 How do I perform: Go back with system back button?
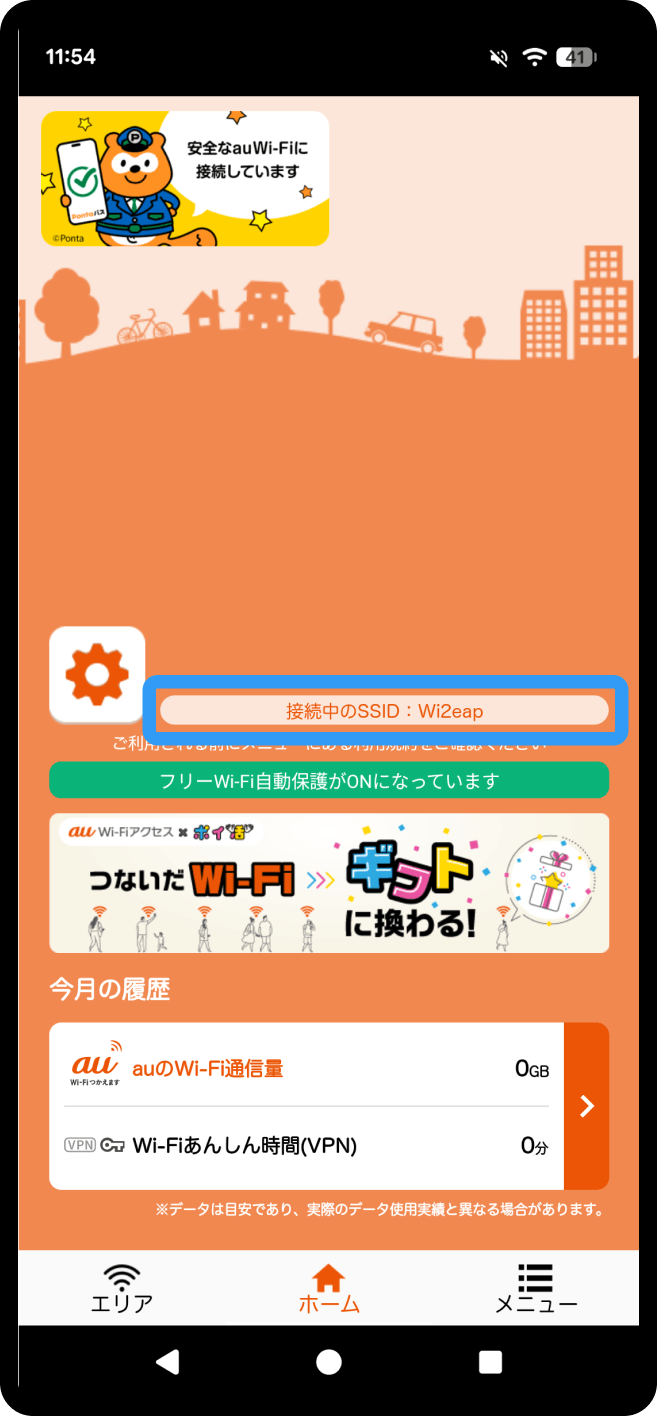(168, 1362)
